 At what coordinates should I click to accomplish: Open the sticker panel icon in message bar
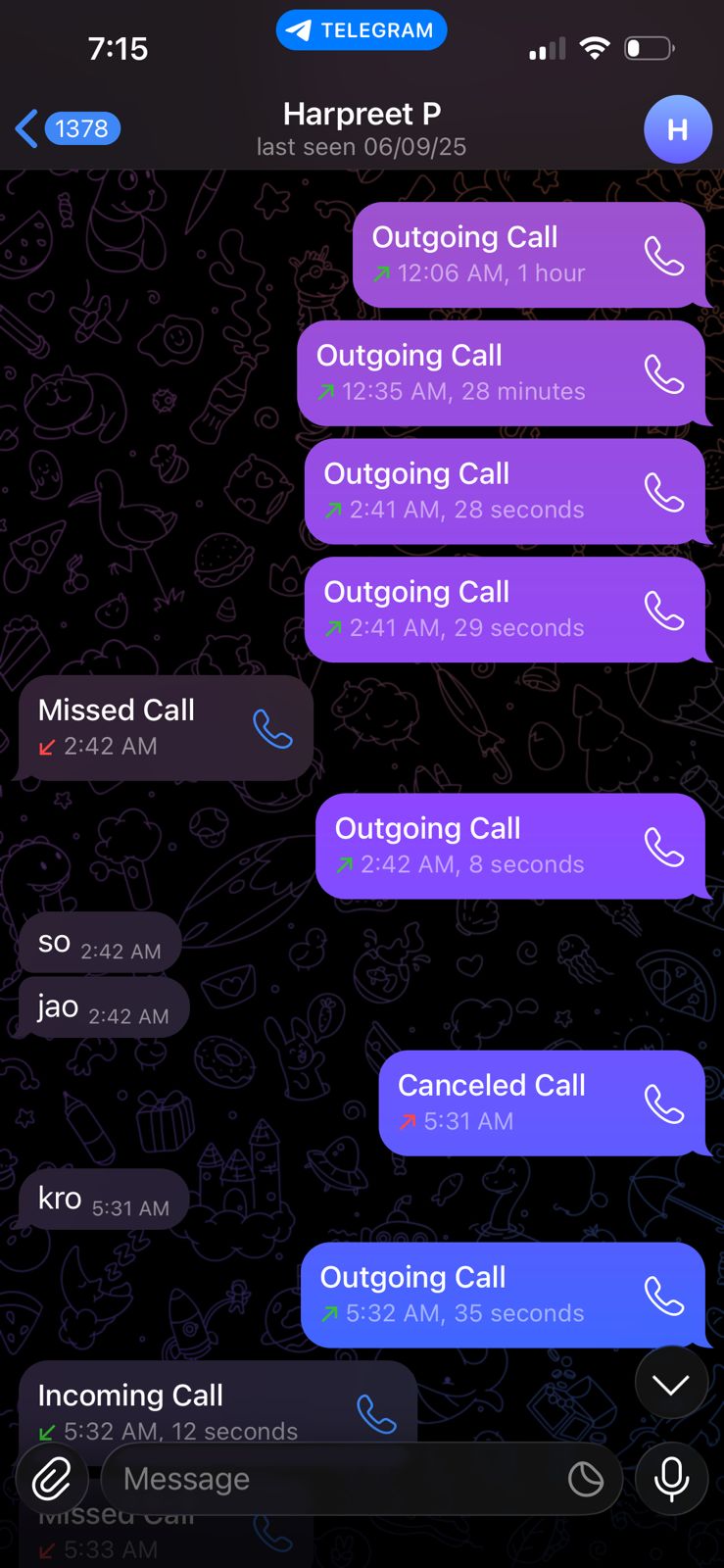(585, 1479)
